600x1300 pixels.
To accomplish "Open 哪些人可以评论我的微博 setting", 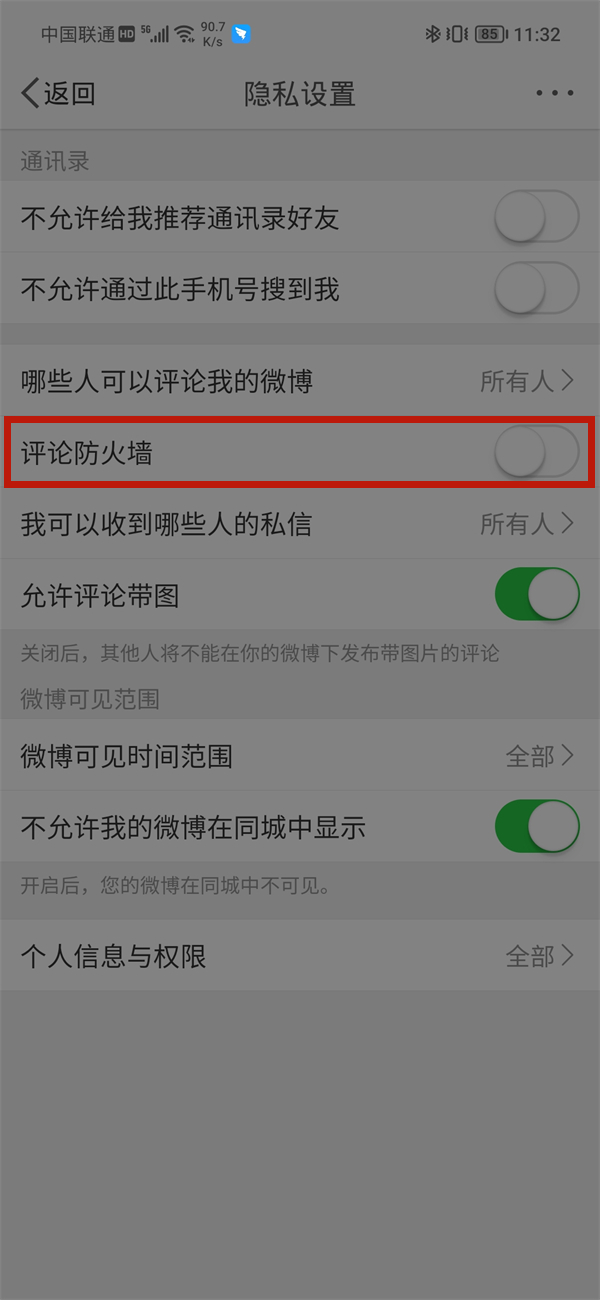I will [300, 381].
